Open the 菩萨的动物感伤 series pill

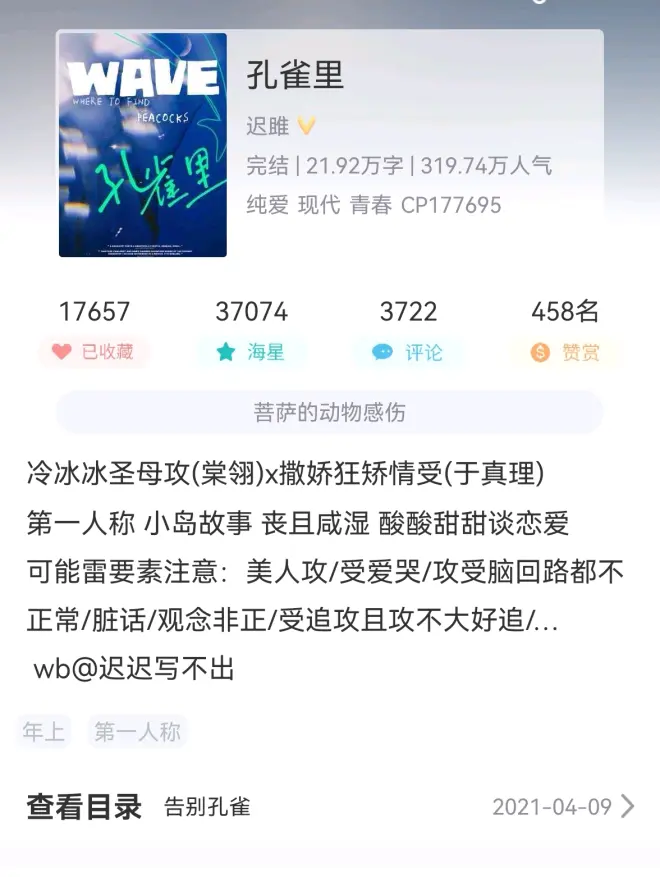point(329,412)
